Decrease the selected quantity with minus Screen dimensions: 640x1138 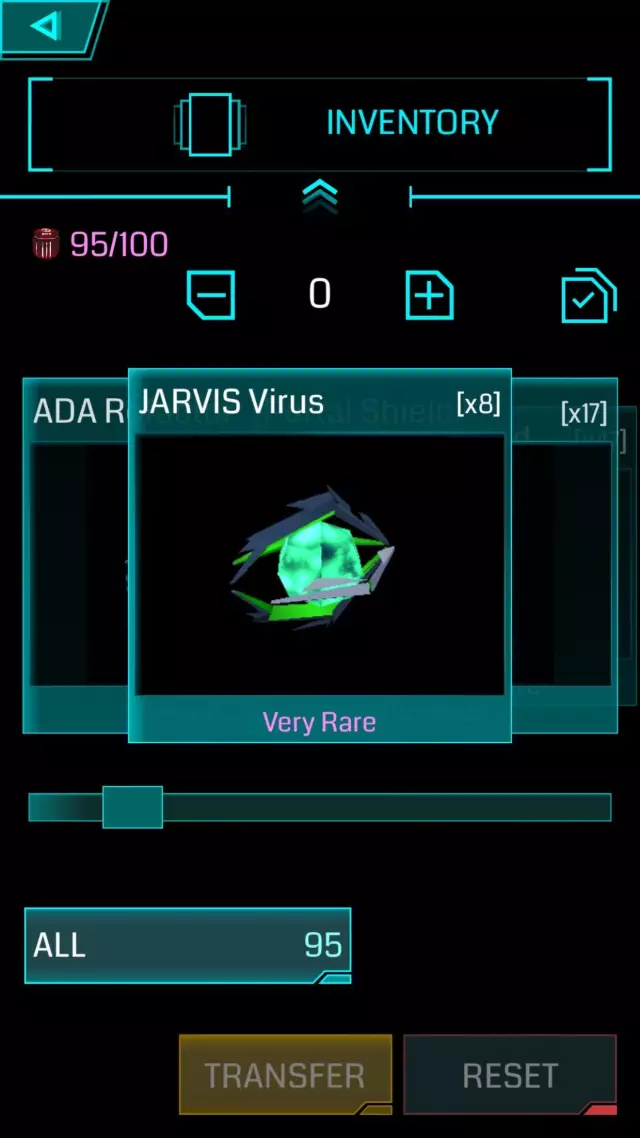211,295
